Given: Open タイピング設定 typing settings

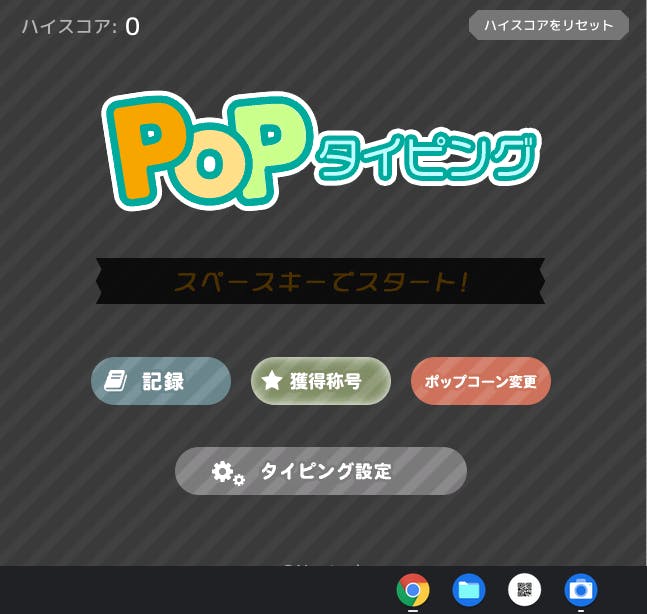Looking at the screenshot, I should (321, 471).
